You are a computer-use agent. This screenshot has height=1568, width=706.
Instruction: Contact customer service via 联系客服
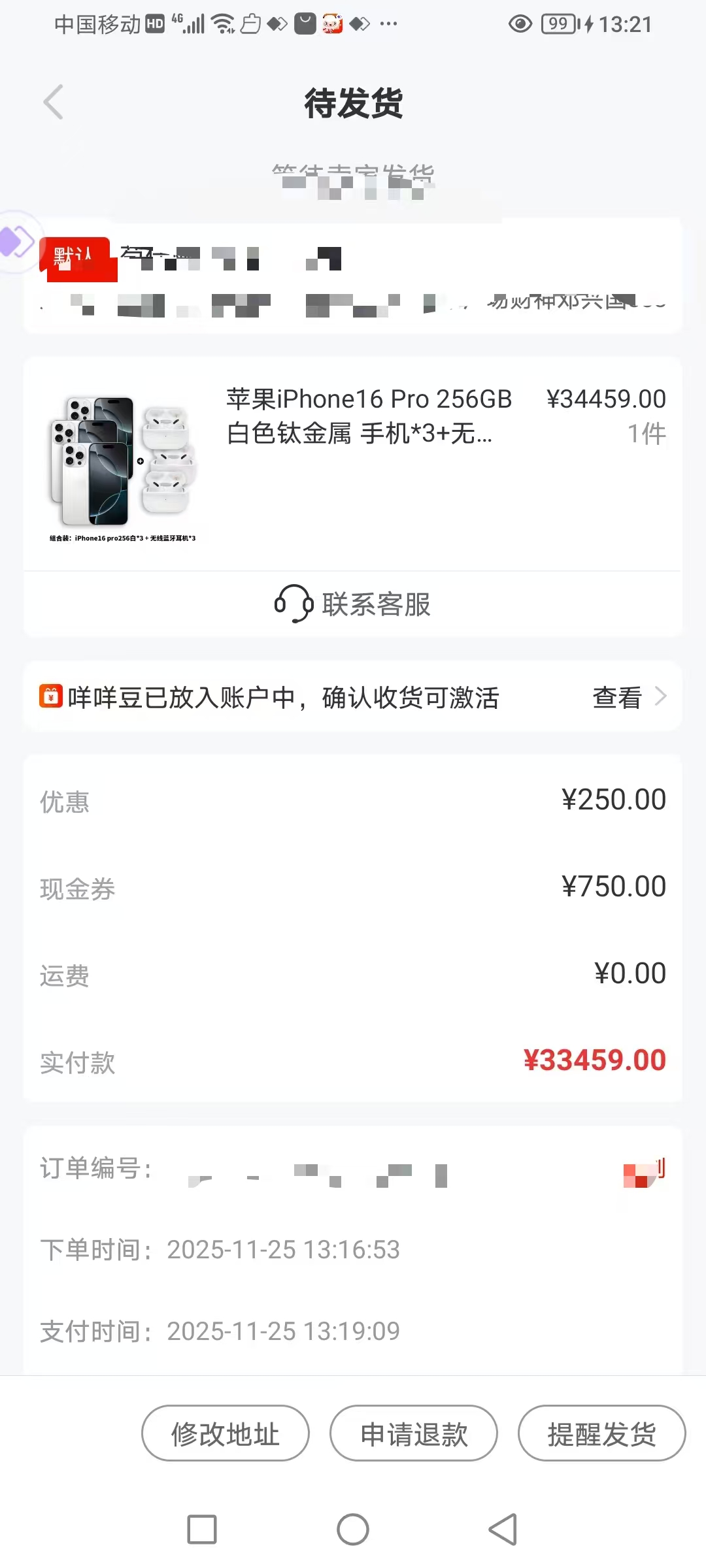click(353, 604)
